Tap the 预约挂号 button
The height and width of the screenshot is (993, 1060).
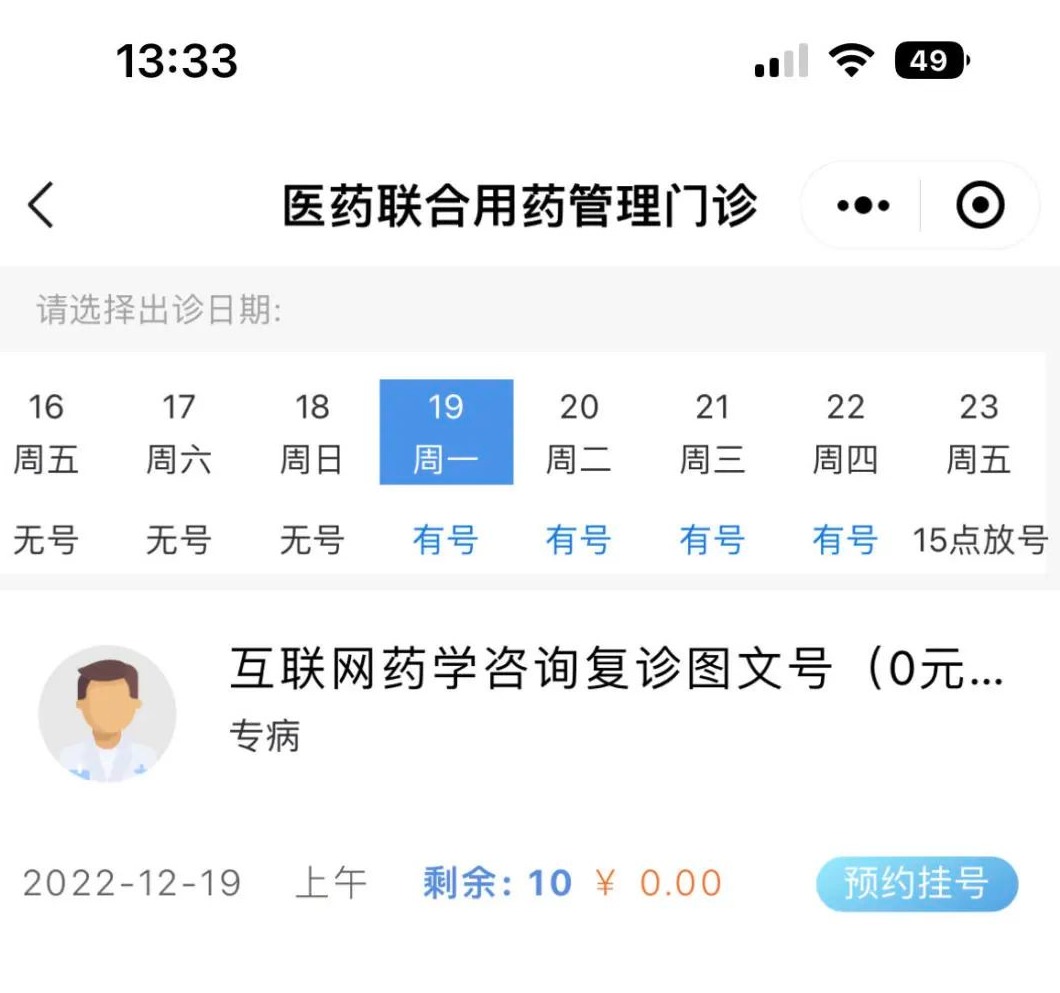916,884
